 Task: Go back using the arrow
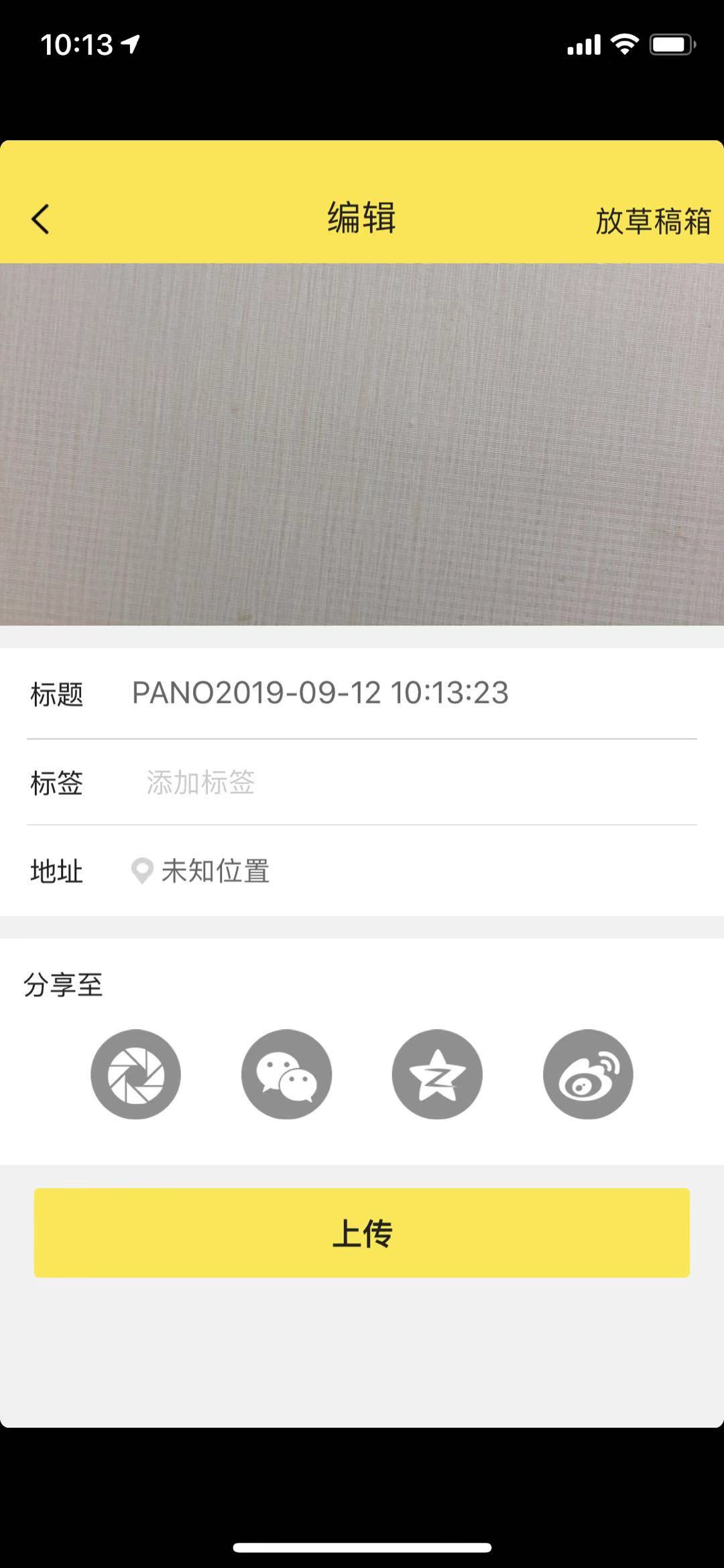[40, 219]
